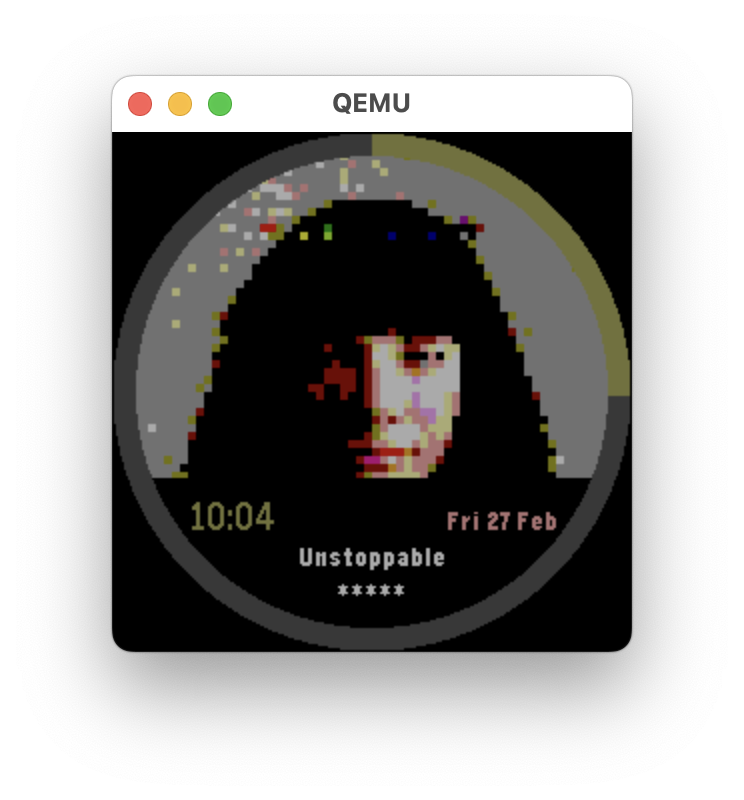Maximize the QEMU window

click(220, 104)
